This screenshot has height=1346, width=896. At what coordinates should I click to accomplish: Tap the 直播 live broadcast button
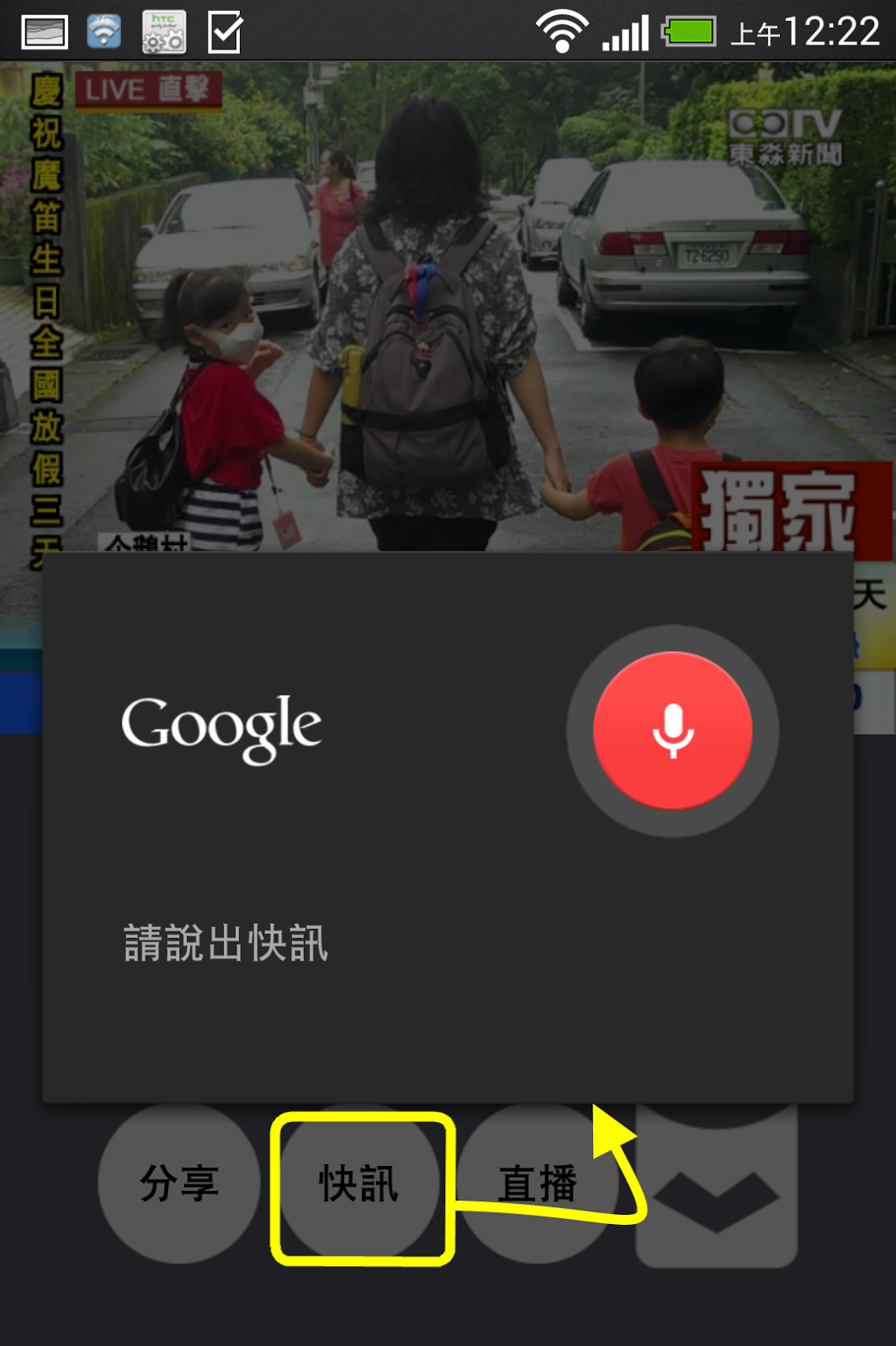[537, 1184]
